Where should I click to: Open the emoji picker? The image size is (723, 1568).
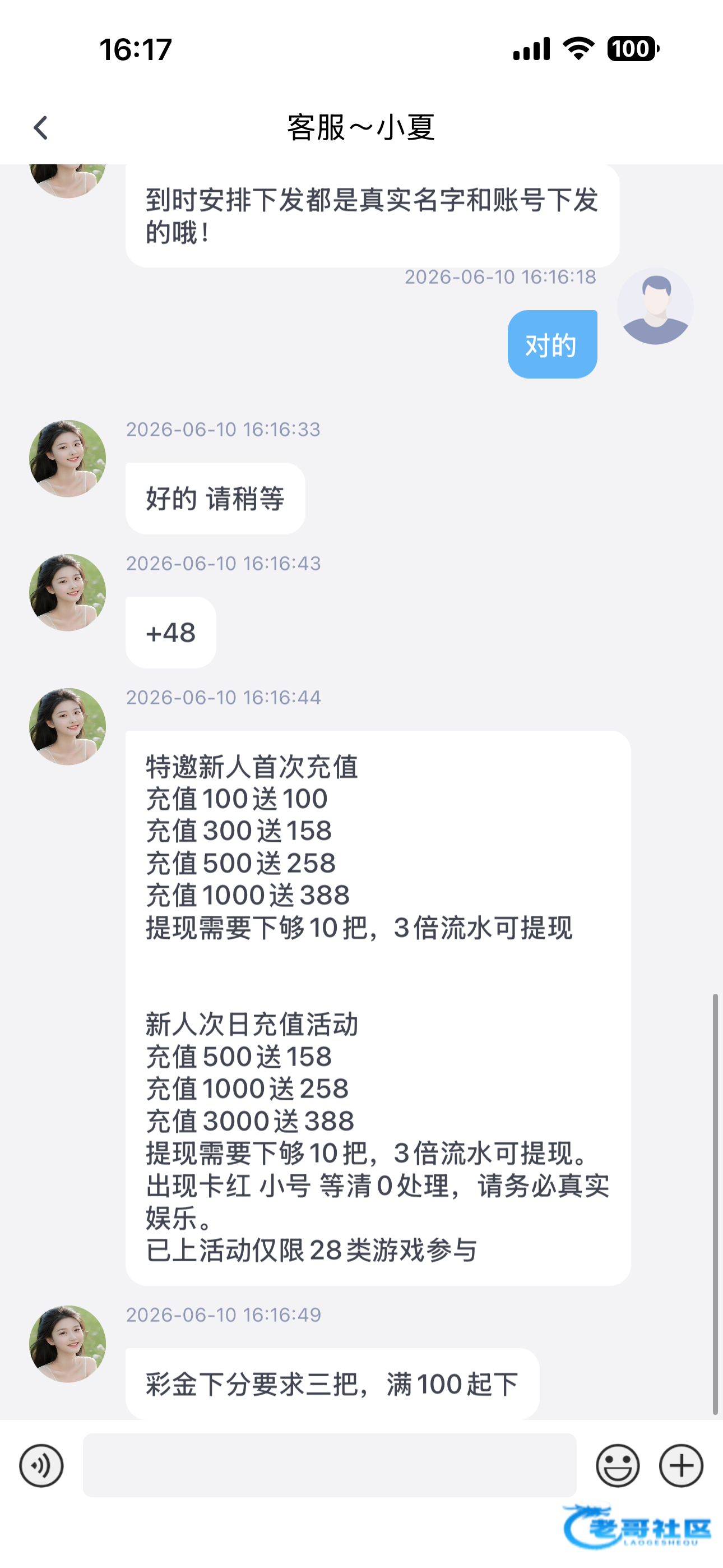pos(617,1466)
